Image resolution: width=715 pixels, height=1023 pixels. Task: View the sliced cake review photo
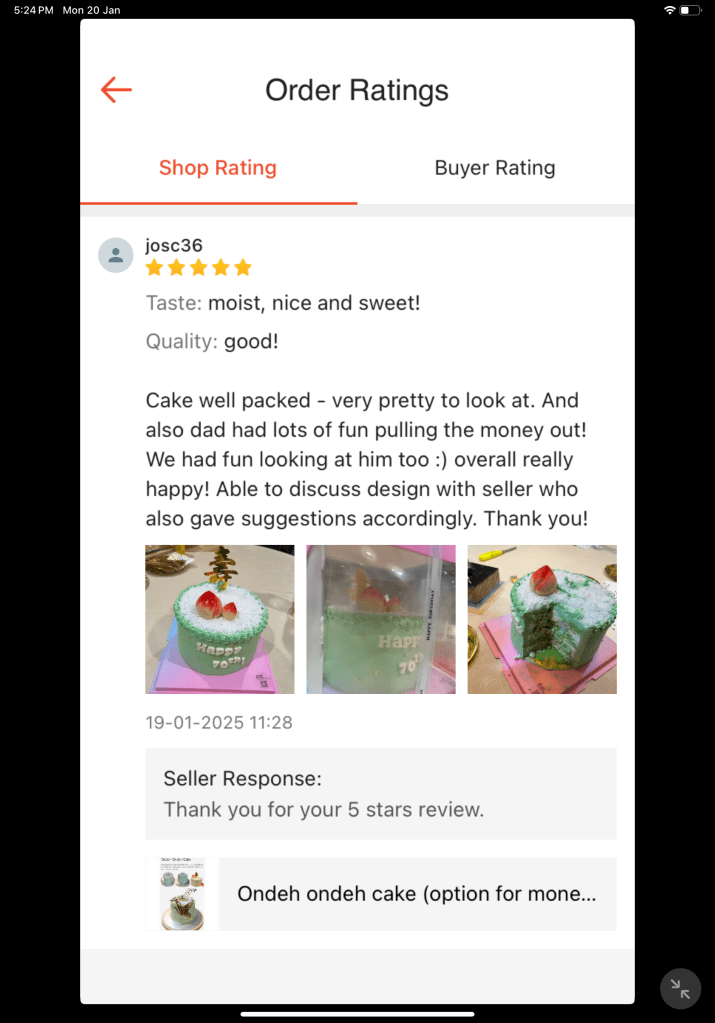[542, 619]
